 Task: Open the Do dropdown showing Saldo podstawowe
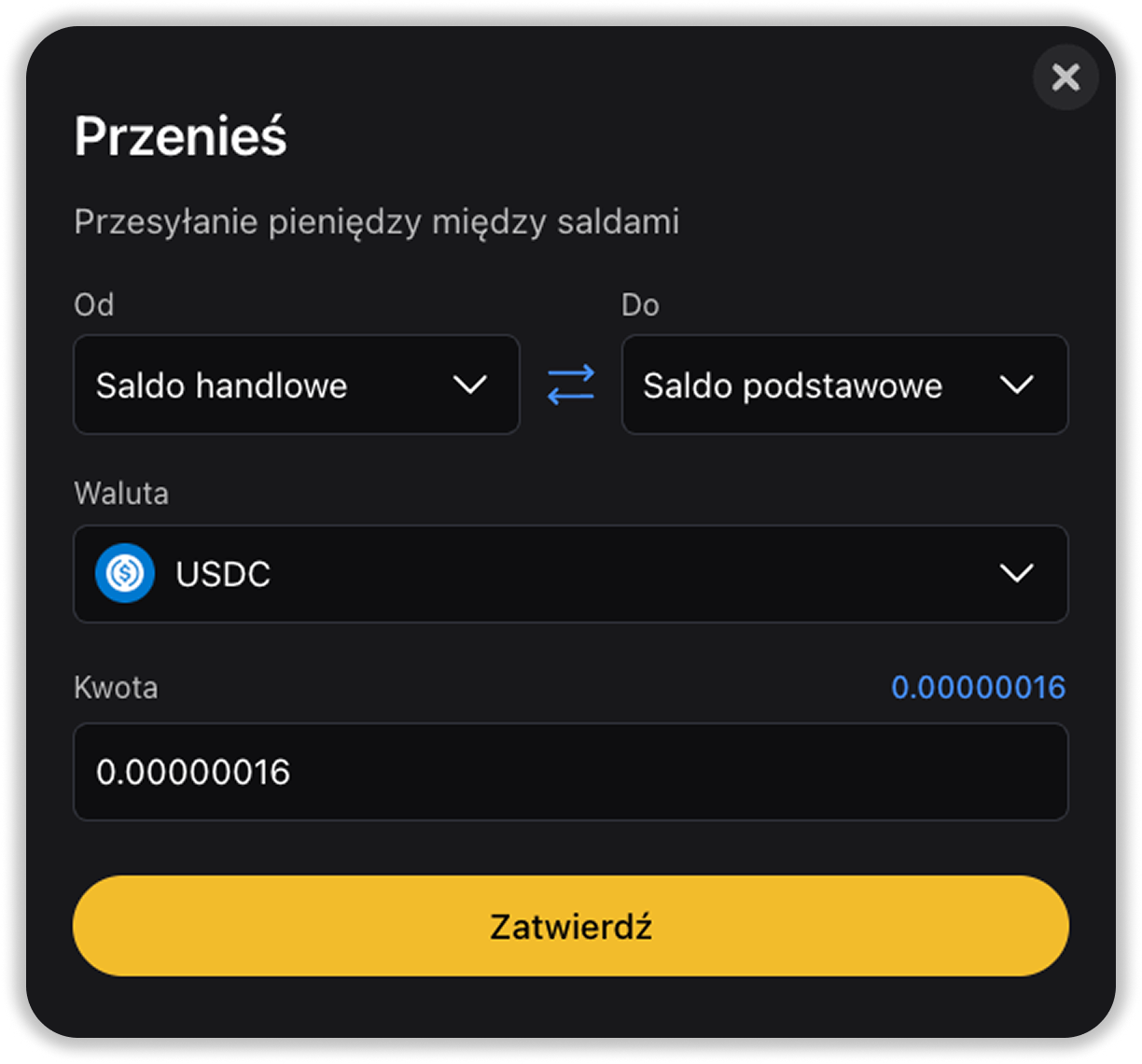click(x=844, y=385)
